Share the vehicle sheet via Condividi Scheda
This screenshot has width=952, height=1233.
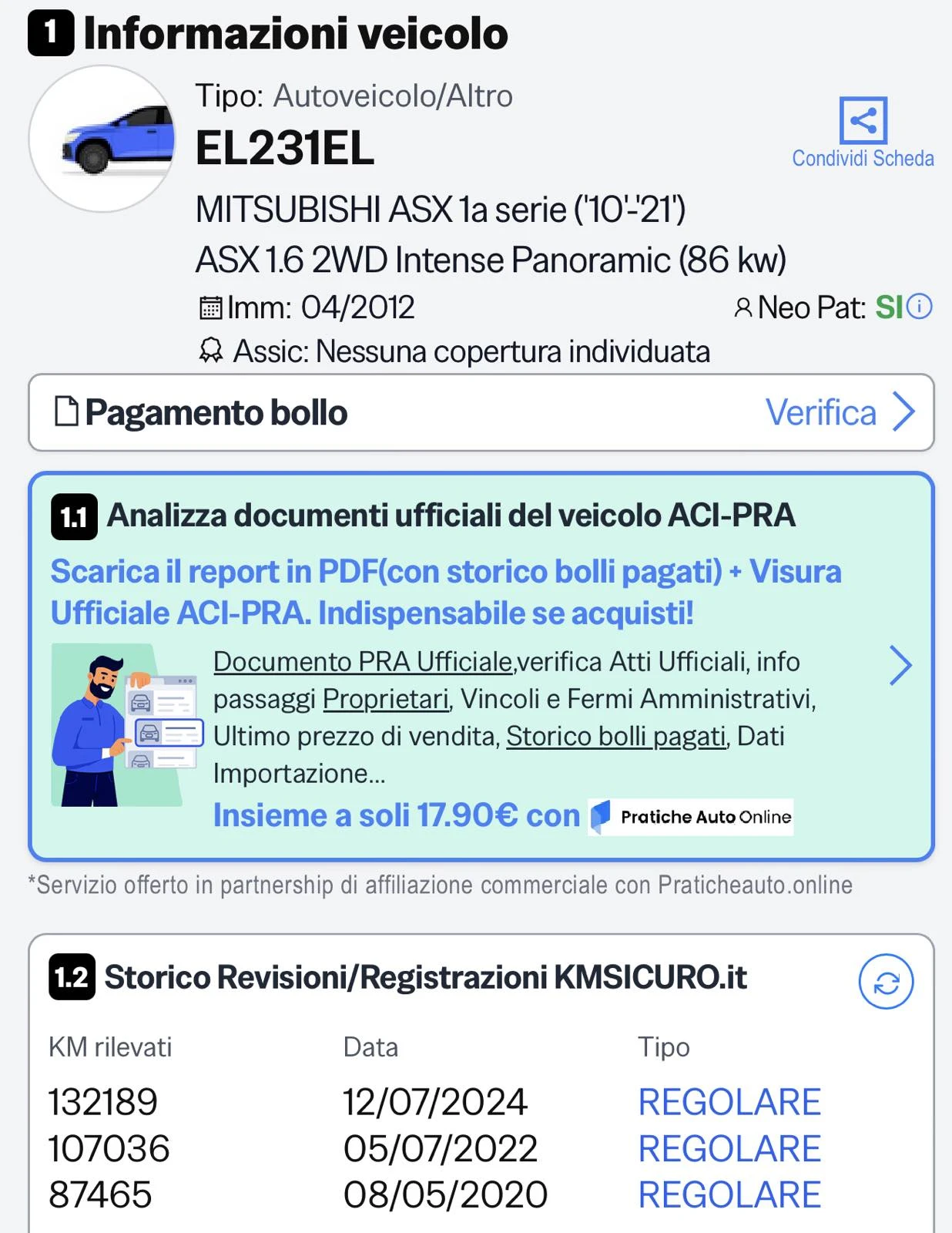point(863,131)
